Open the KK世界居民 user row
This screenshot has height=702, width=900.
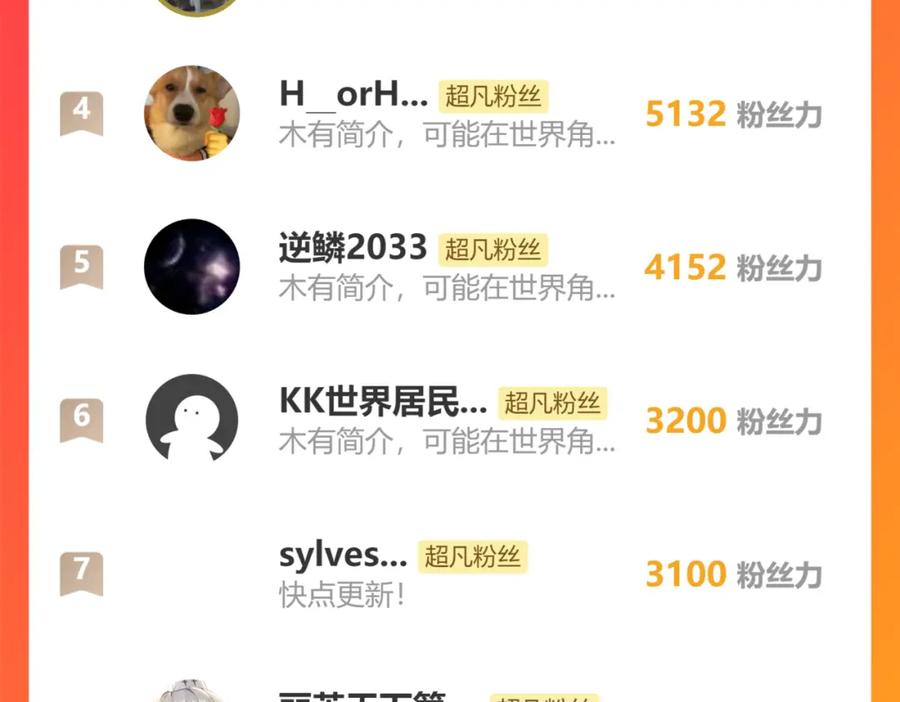tap(449, 420)
